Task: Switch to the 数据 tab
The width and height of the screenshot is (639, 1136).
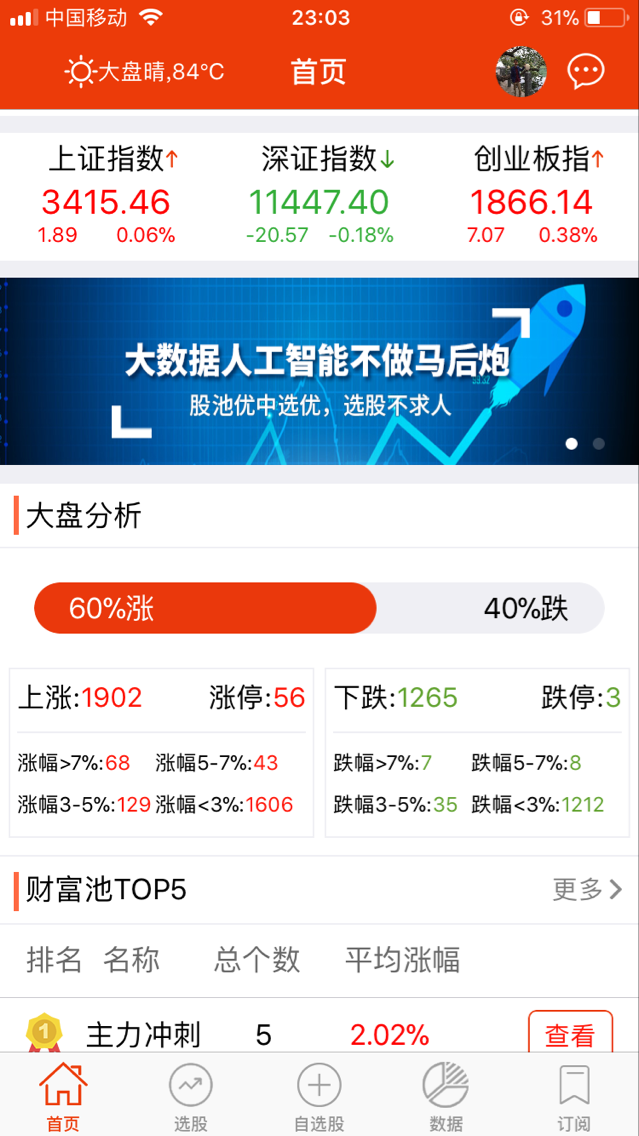Action: tap(446, 1096)
